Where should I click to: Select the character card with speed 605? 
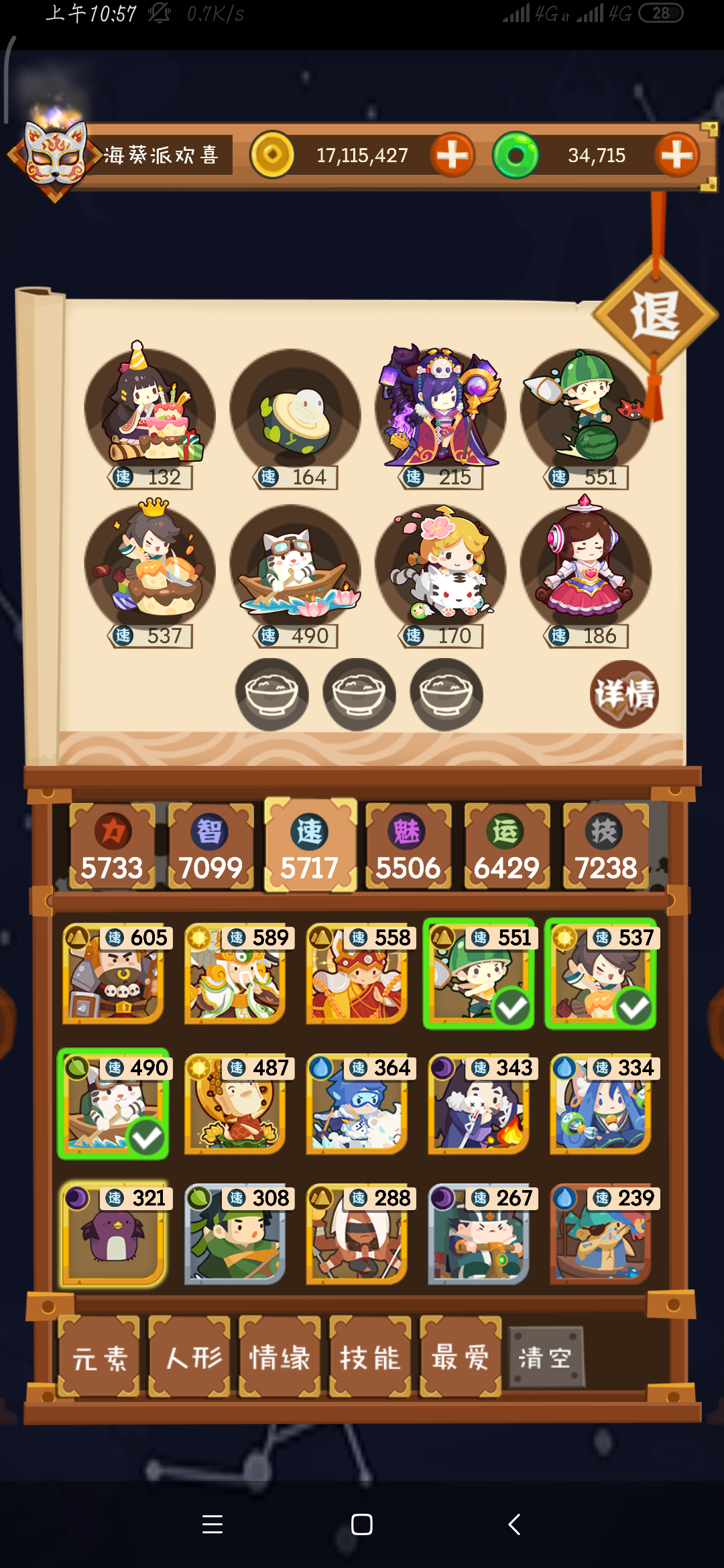click(114, 974)
